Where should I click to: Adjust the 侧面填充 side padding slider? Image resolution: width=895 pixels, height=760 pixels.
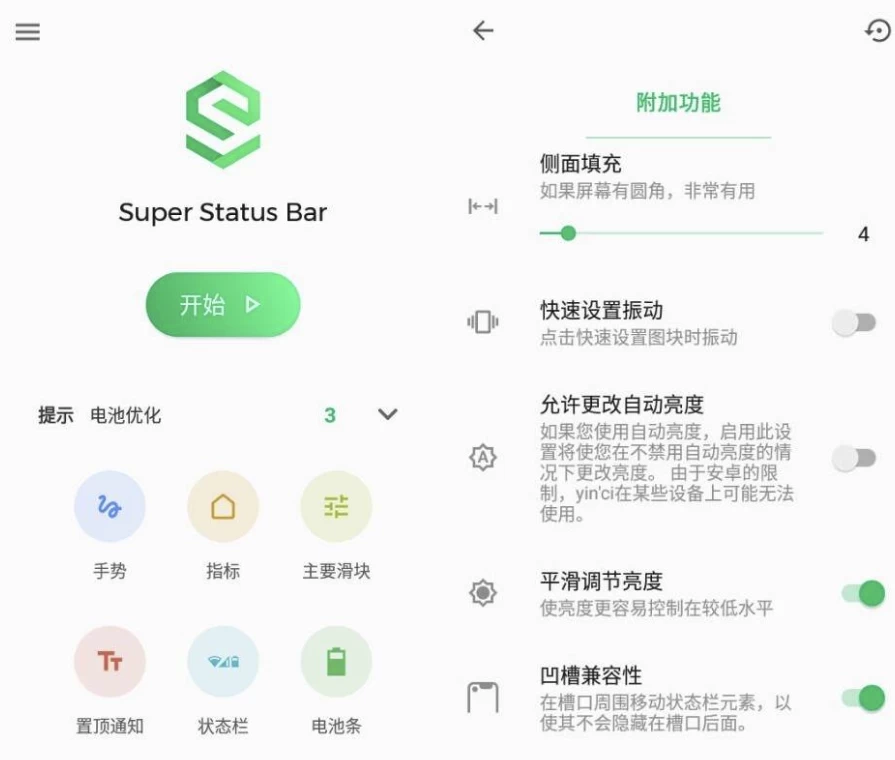[x=568, y=233]
